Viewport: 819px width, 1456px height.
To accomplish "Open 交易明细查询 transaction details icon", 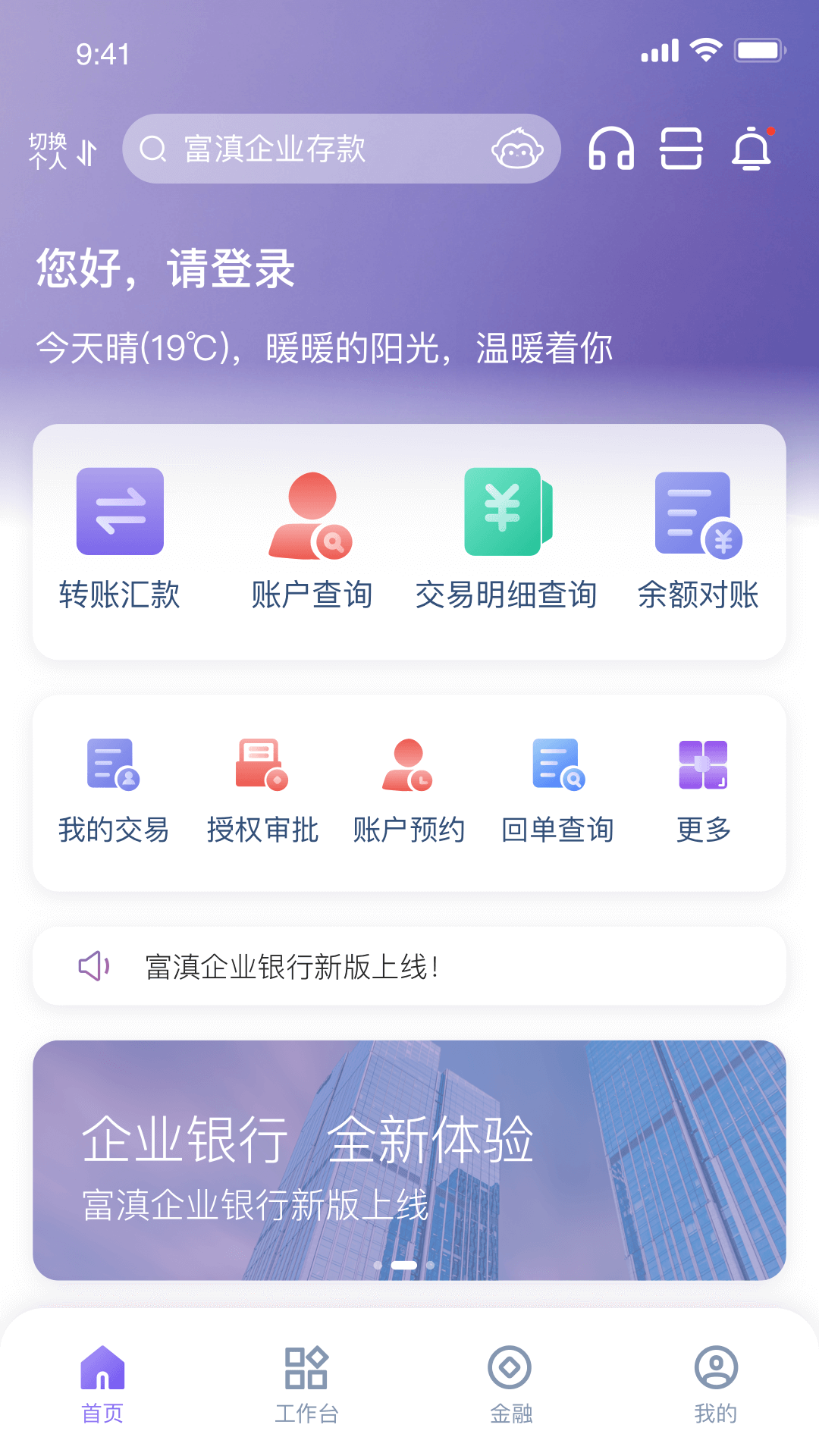I will [x=507, y=512].
